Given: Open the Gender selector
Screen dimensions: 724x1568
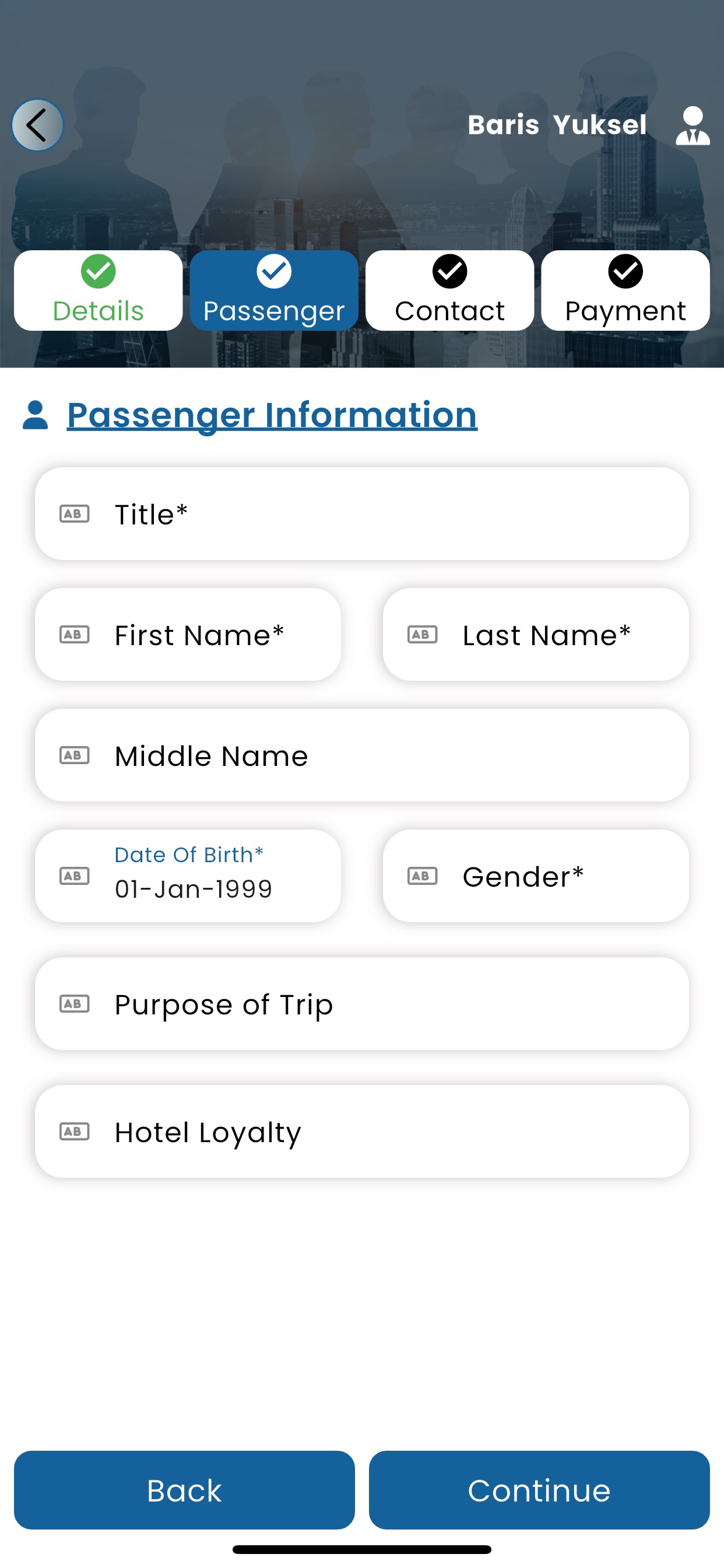Looking at the screenshot, I should [536, 876].
